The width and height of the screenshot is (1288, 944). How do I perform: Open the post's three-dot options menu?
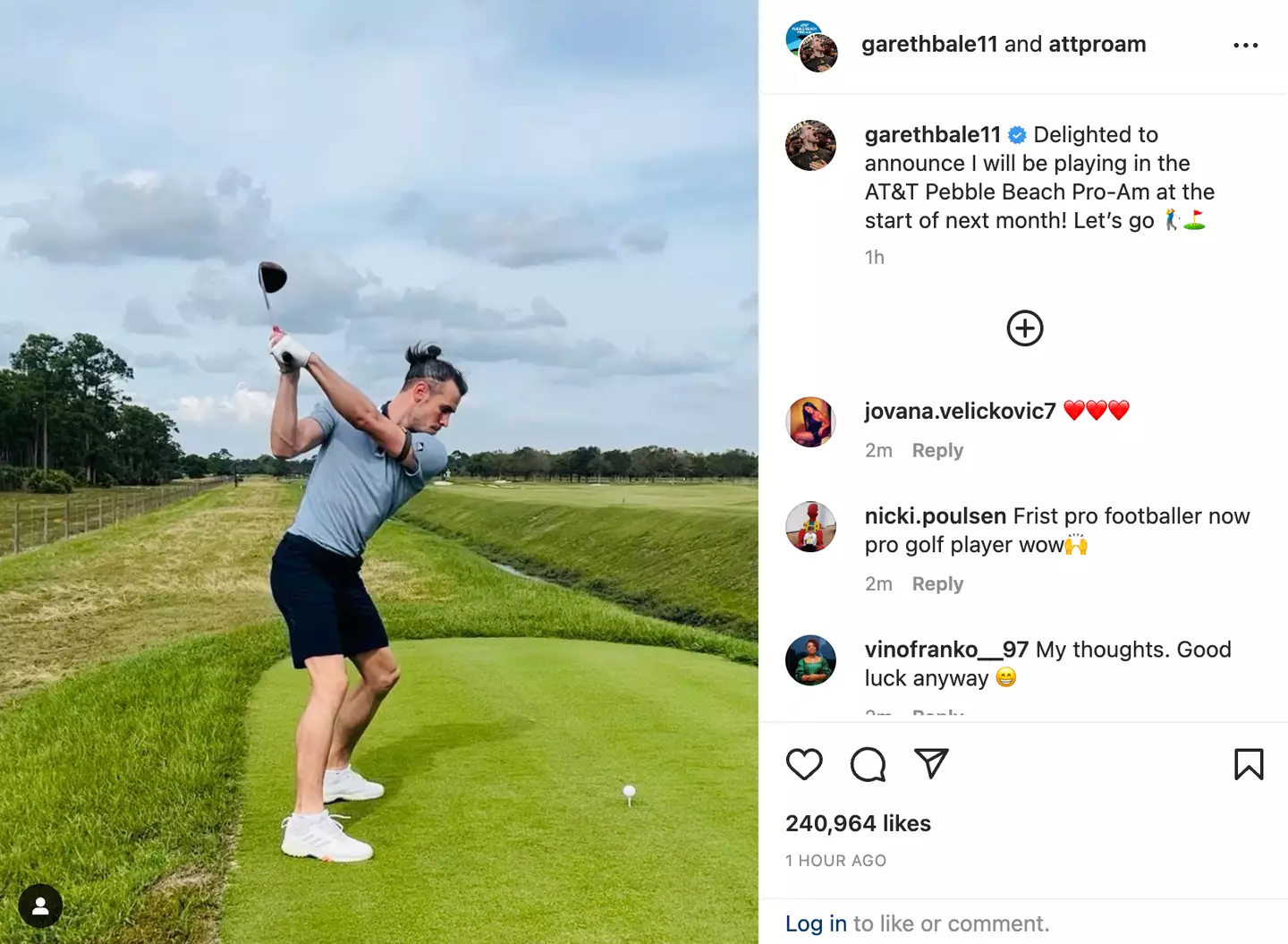(1245, 45)
